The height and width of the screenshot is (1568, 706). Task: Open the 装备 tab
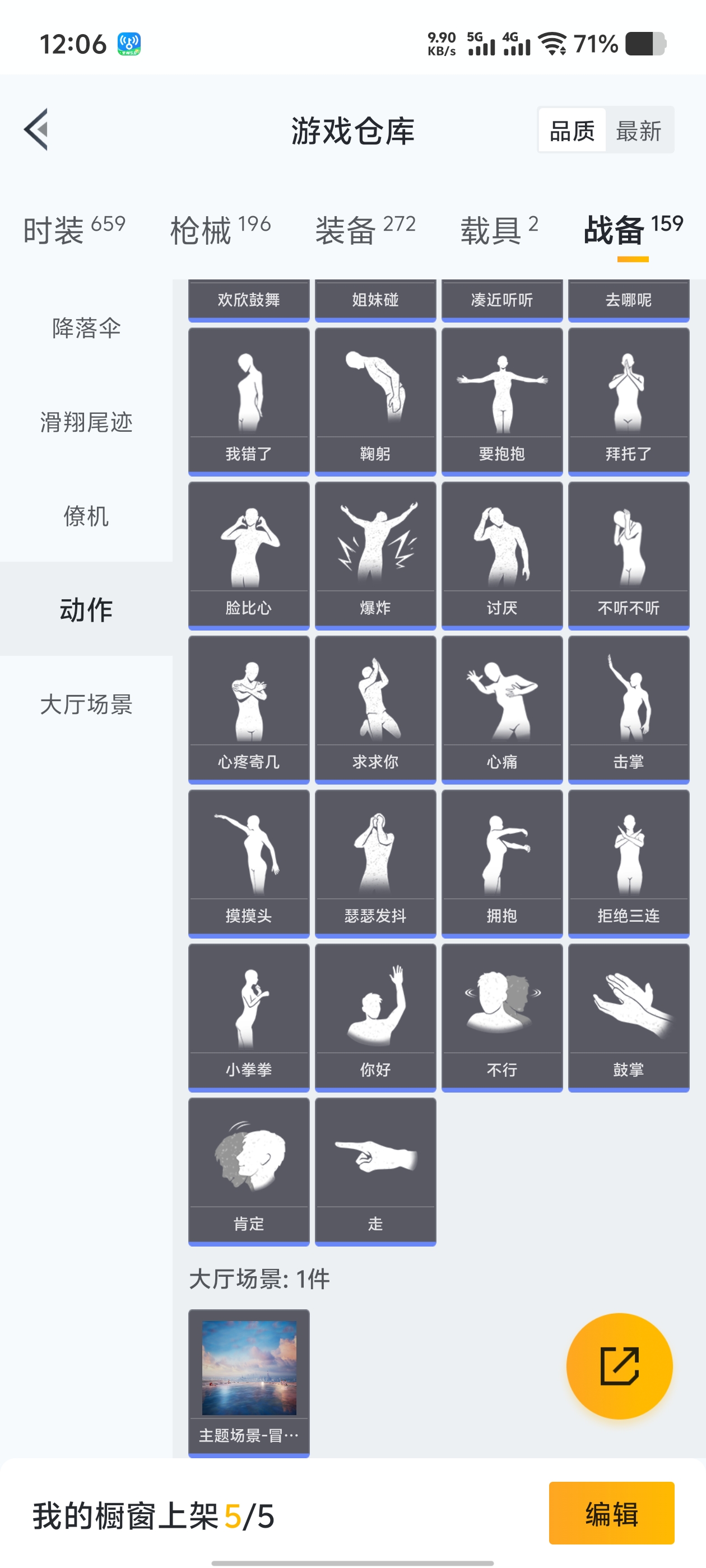point(365,230)
